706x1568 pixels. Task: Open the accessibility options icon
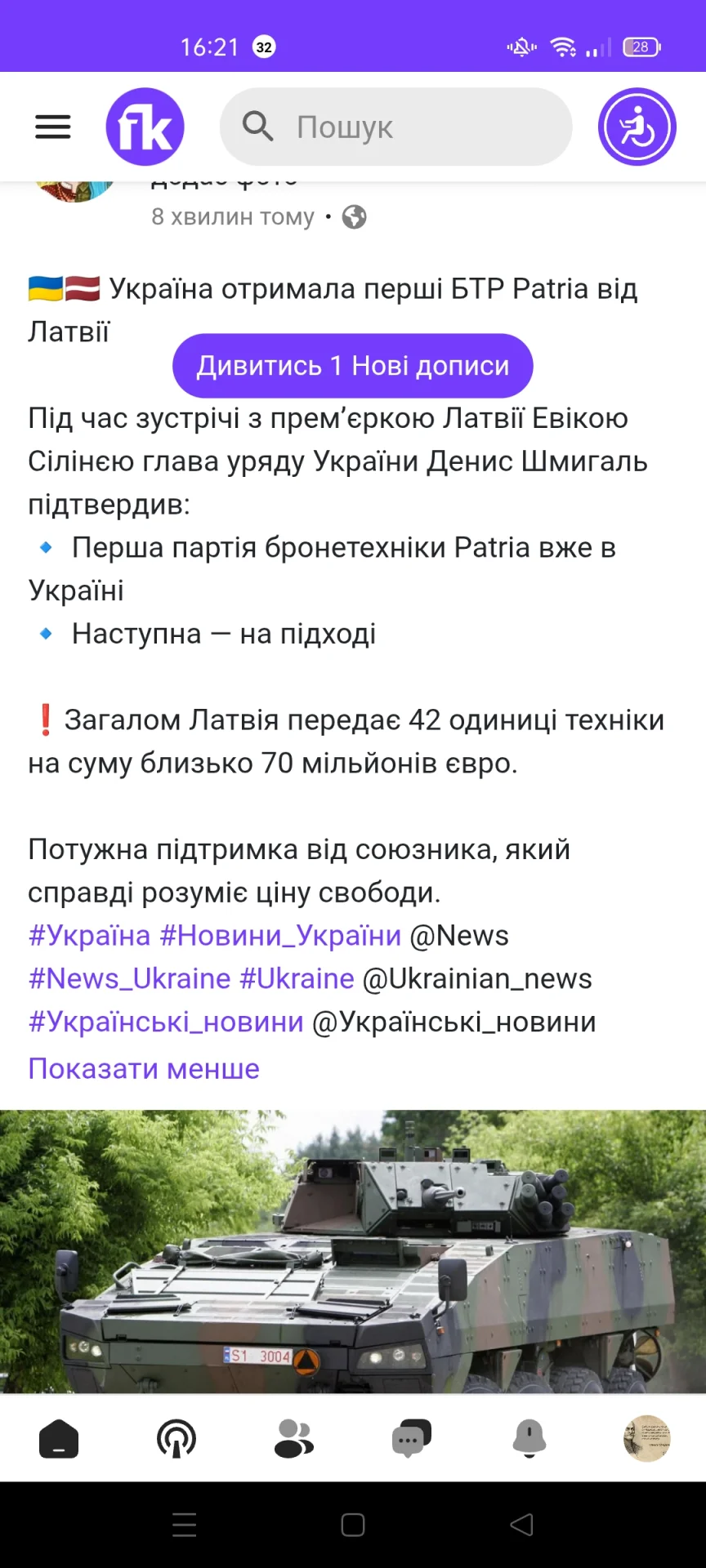(x=637, y=127)
